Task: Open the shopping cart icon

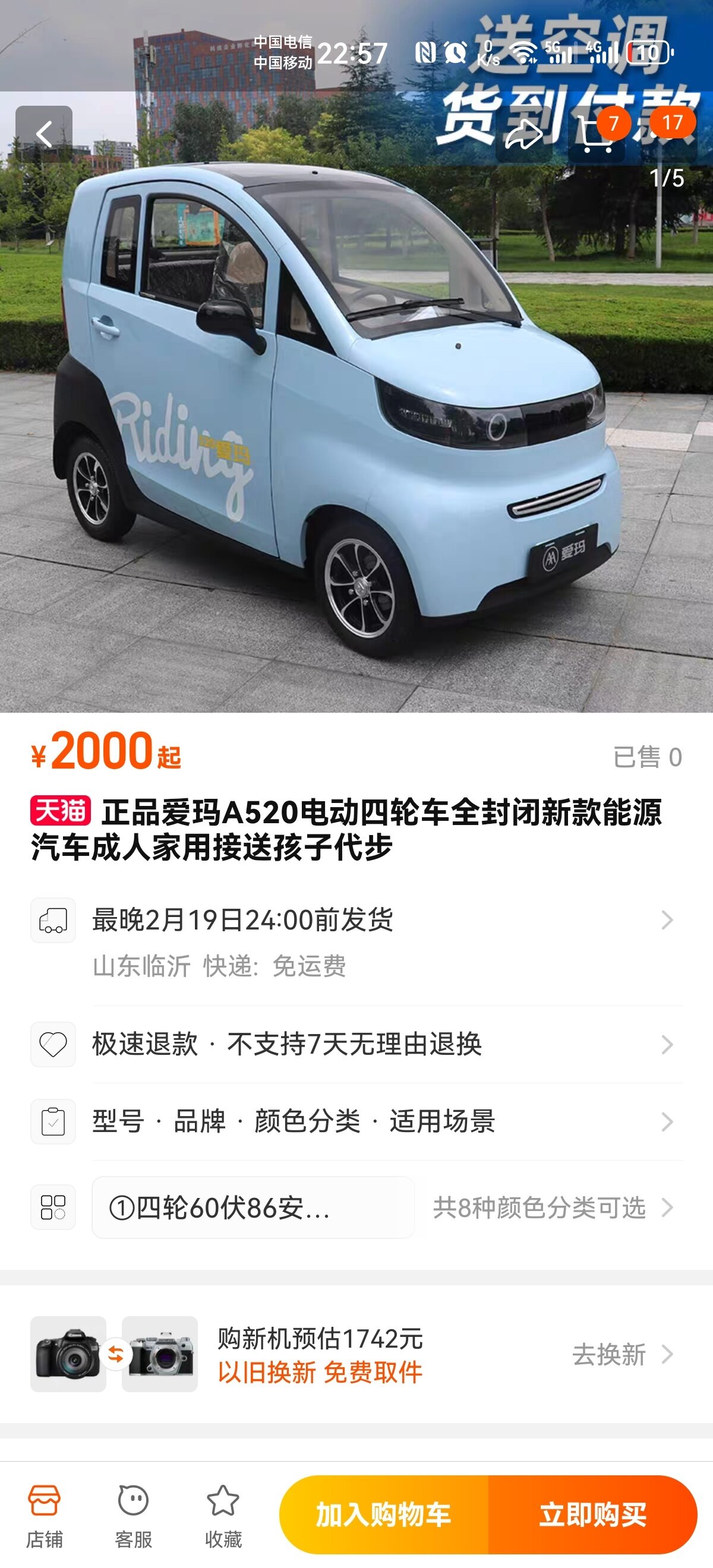Action: [x=596, y=134]
